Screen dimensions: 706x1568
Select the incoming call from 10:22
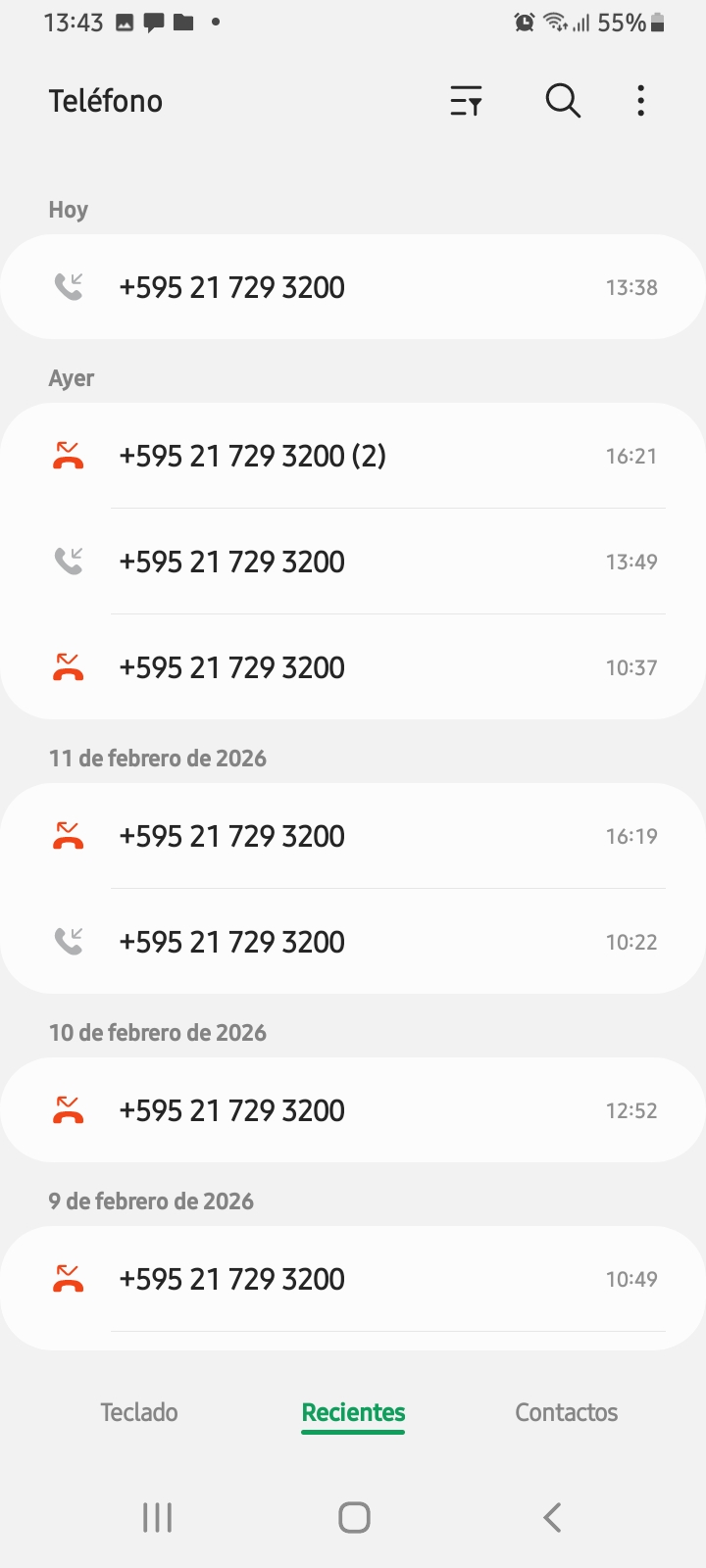tap(353, 942)
